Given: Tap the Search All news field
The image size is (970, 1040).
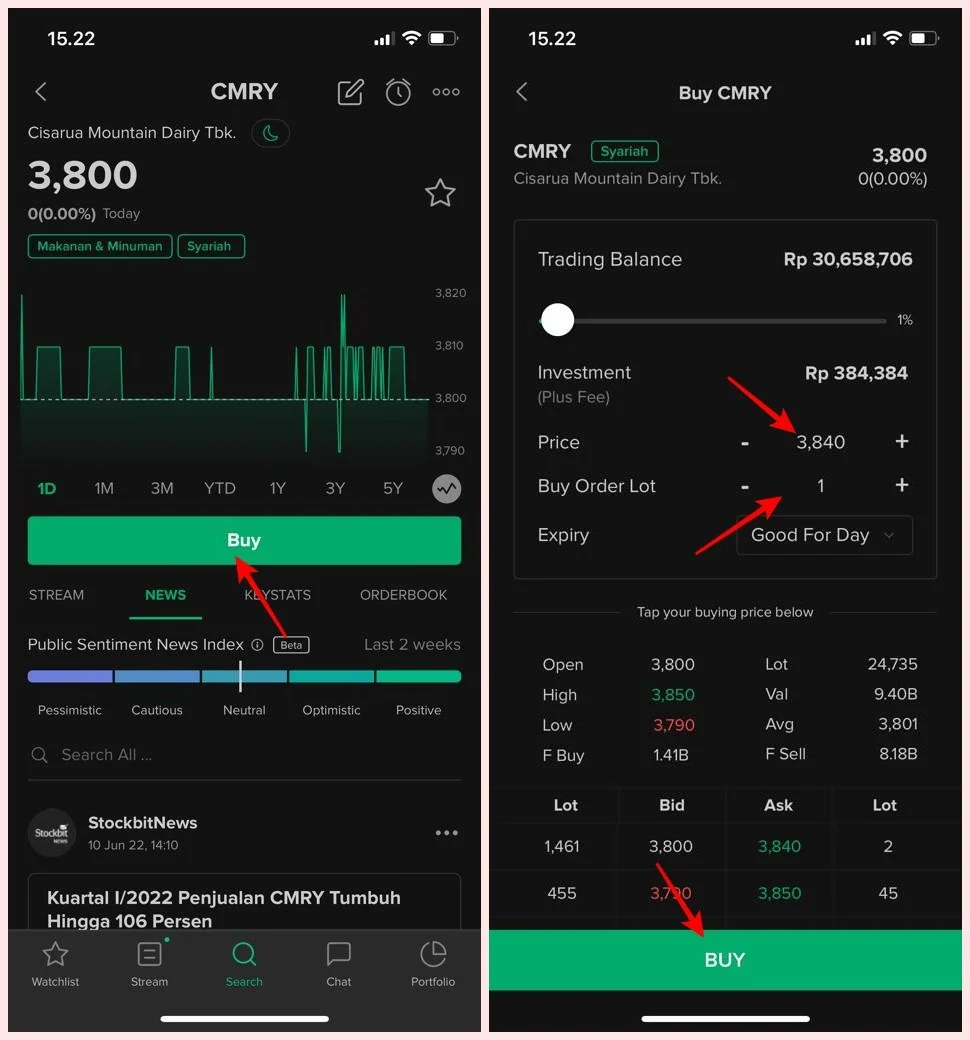Looking at the screenshot, I should point(244,755).
